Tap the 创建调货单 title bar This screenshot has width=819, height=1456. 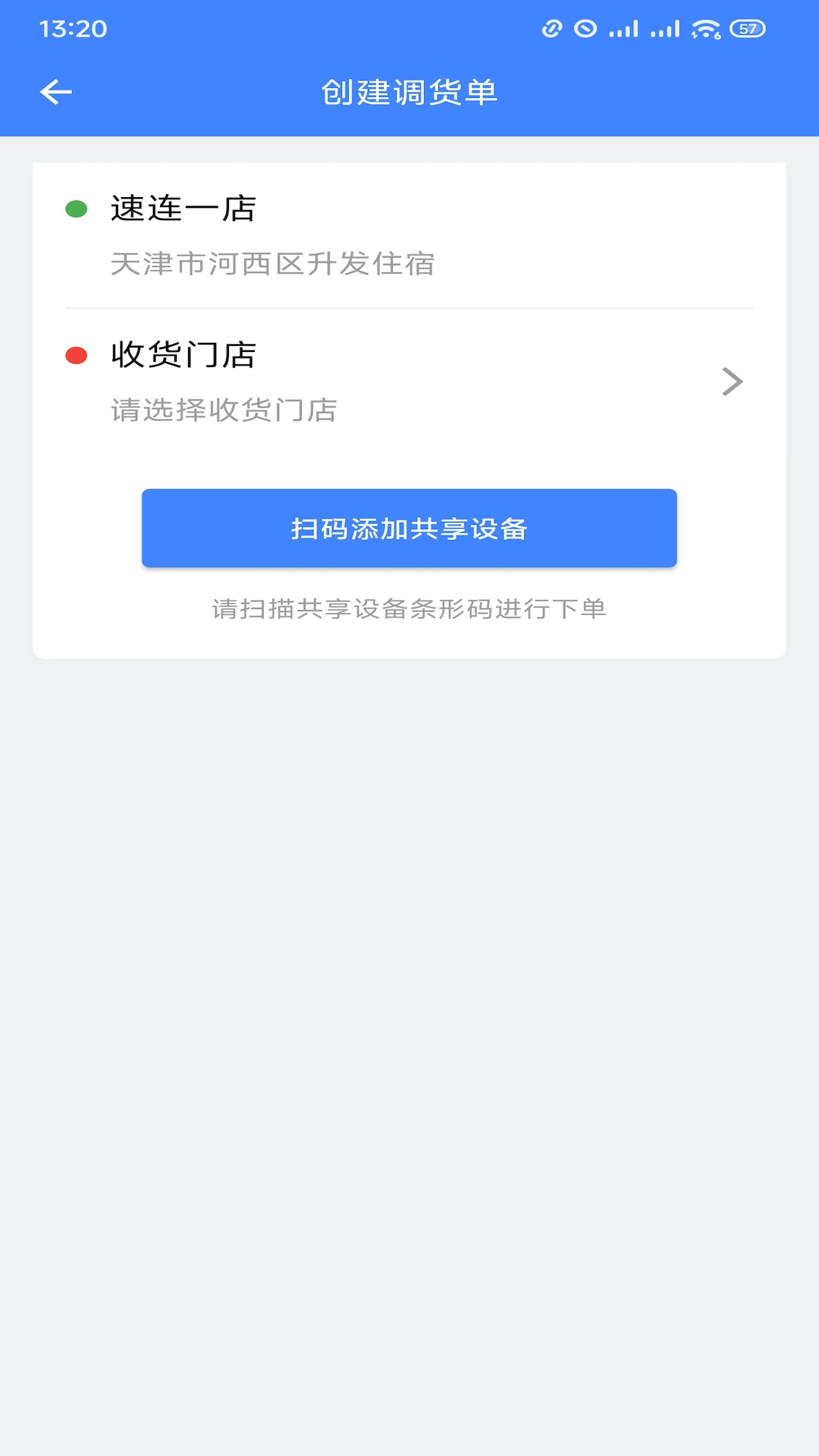(x=409, y=91)
